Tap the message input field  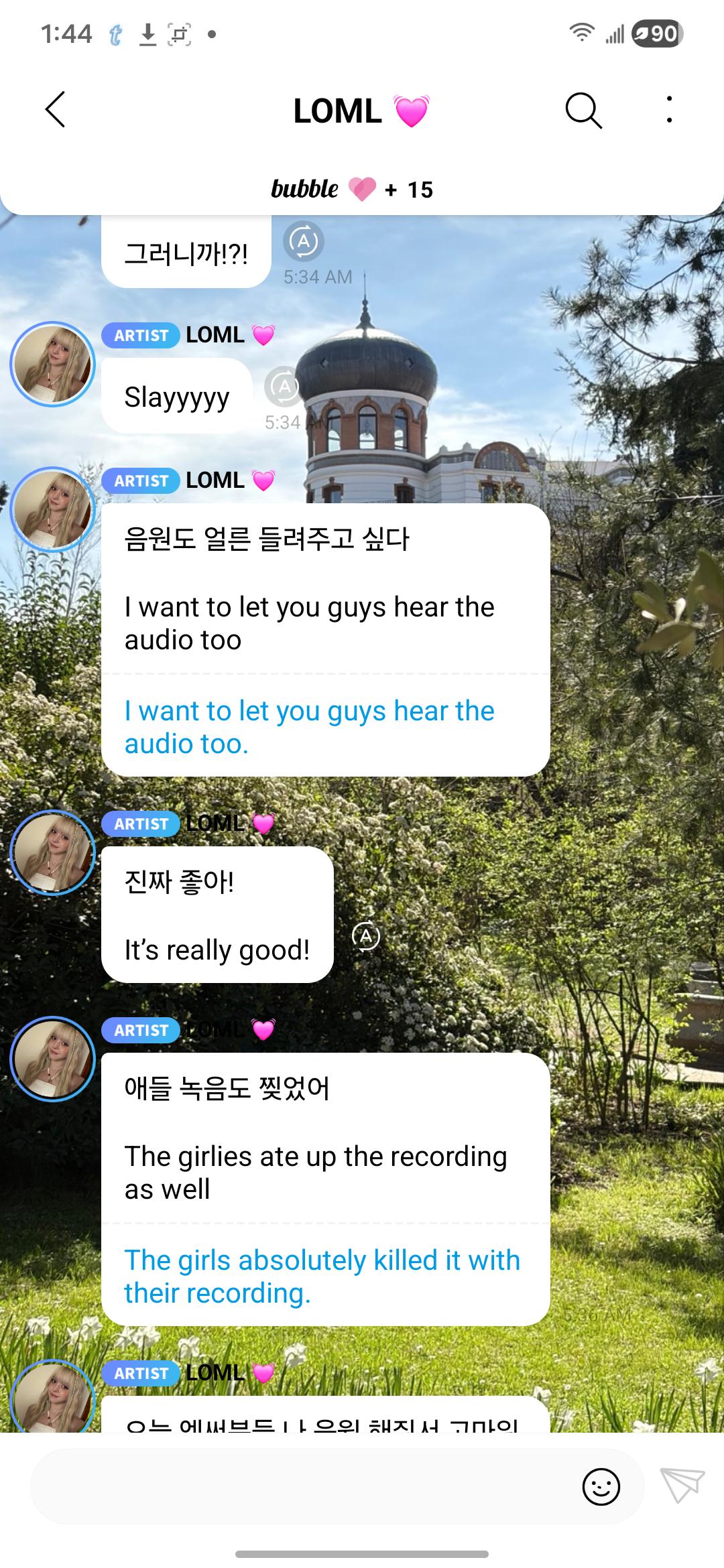[302, 1486]
